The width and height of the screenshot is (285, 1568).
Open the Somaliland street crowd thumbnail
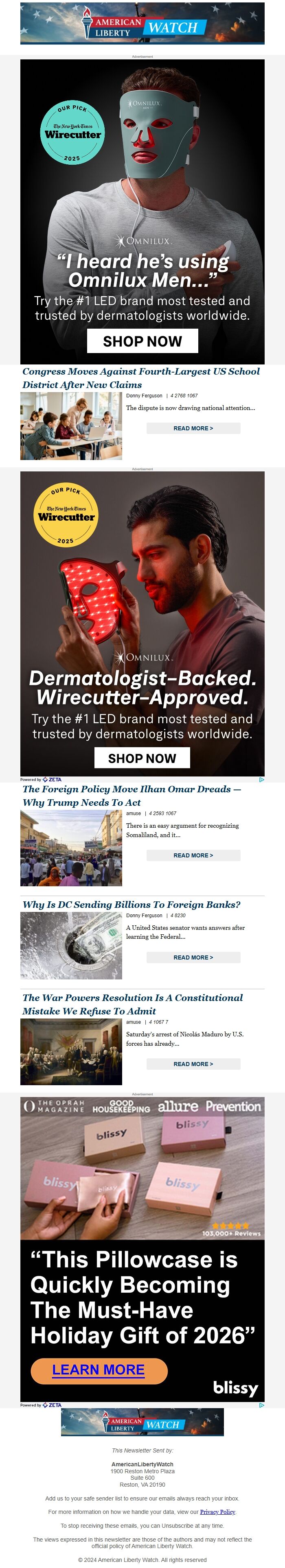(71, 847)
